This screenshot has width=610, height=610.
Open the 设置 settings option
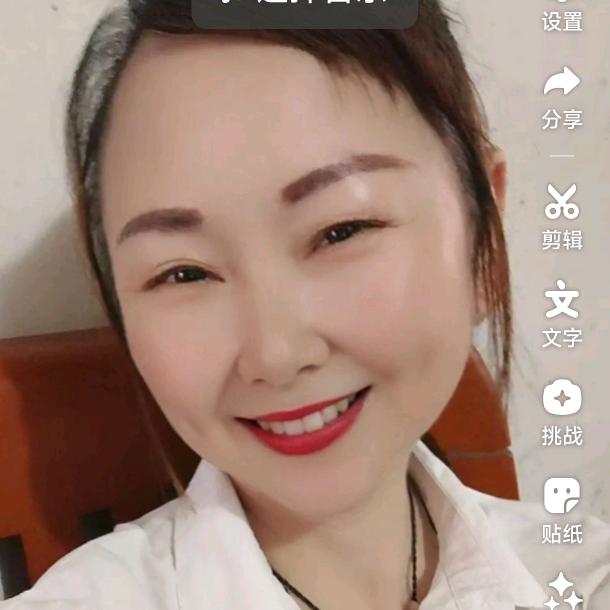tap(562, 17)
